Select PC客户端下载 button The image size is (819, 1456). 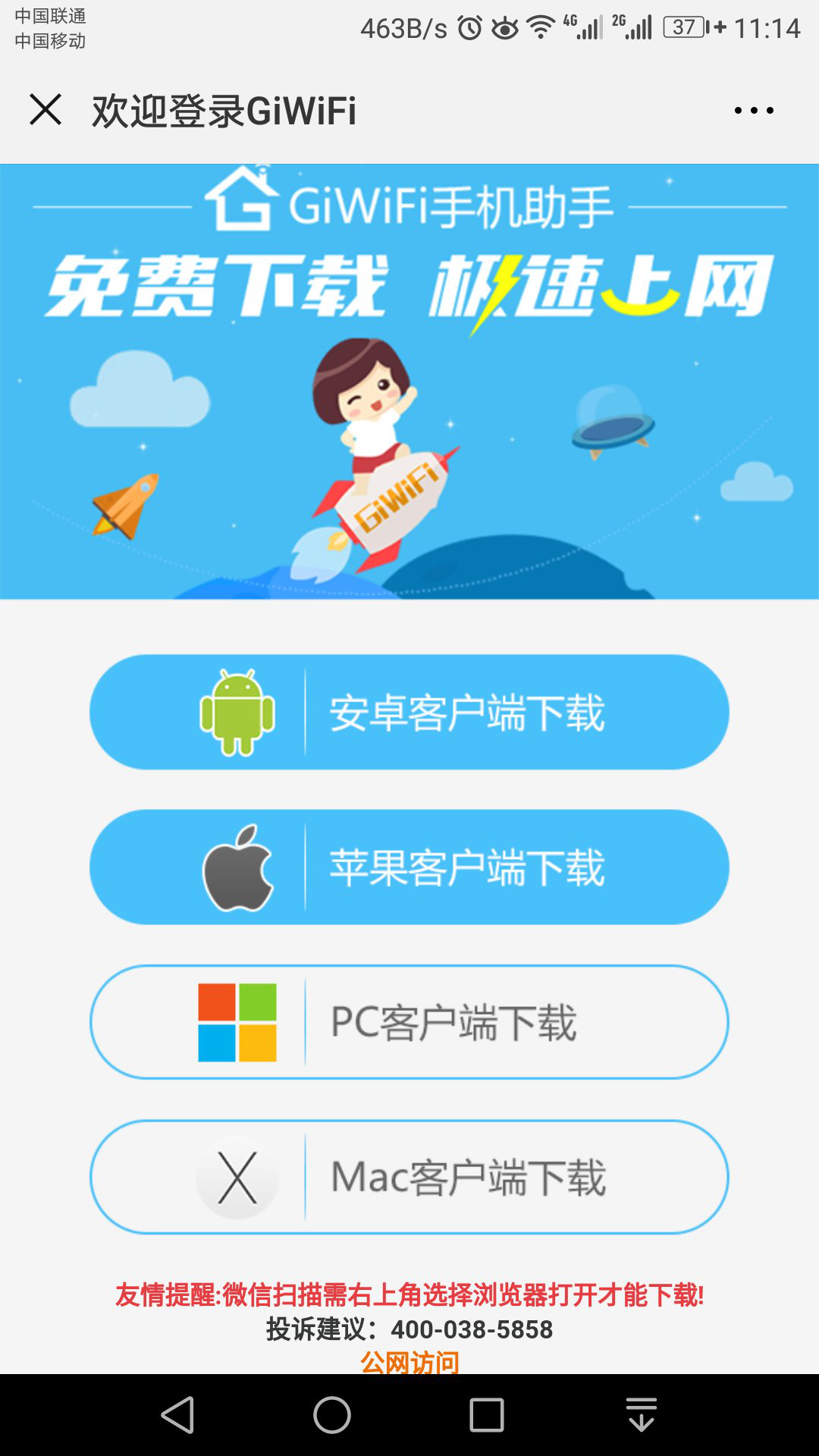coord(409,1021)
